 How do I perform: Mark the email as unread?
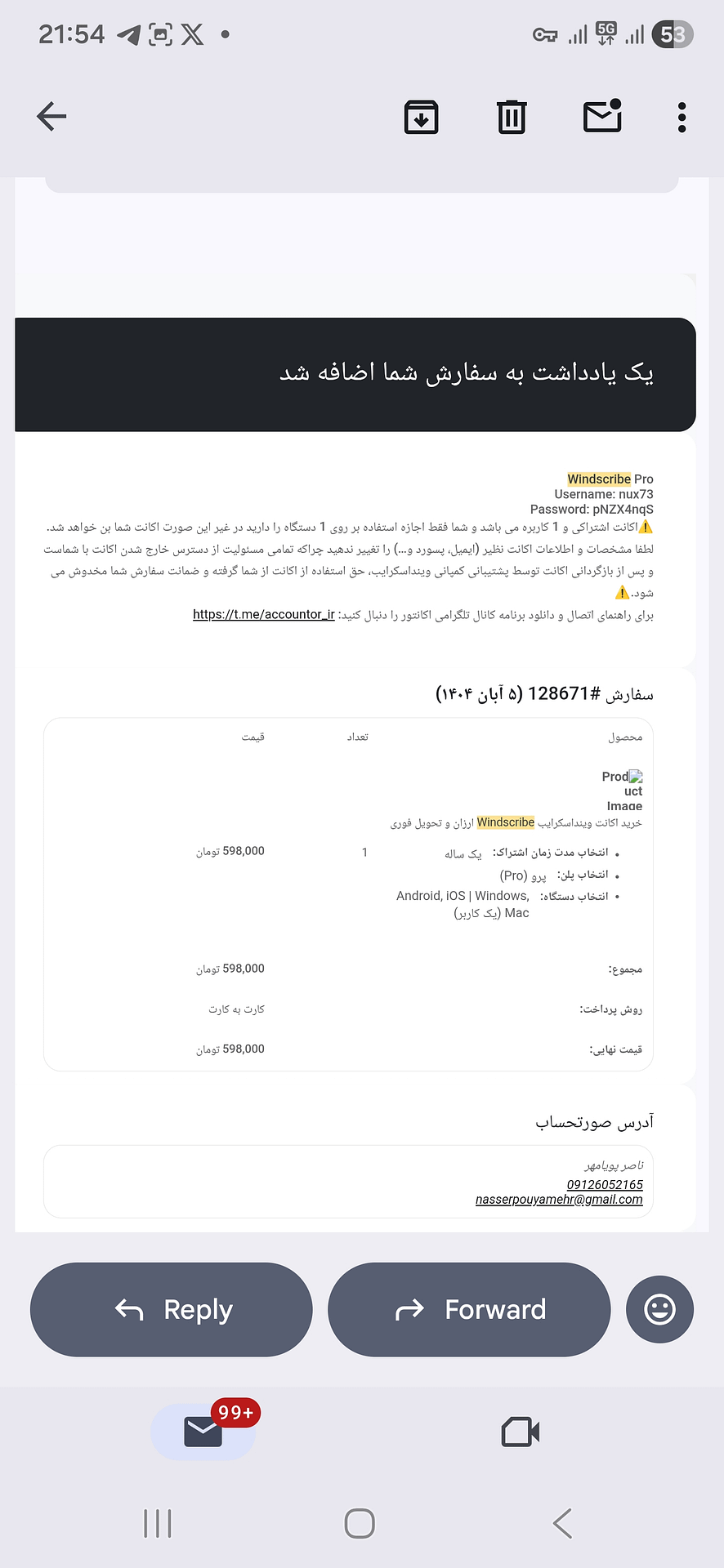click(x=603, y=116)
